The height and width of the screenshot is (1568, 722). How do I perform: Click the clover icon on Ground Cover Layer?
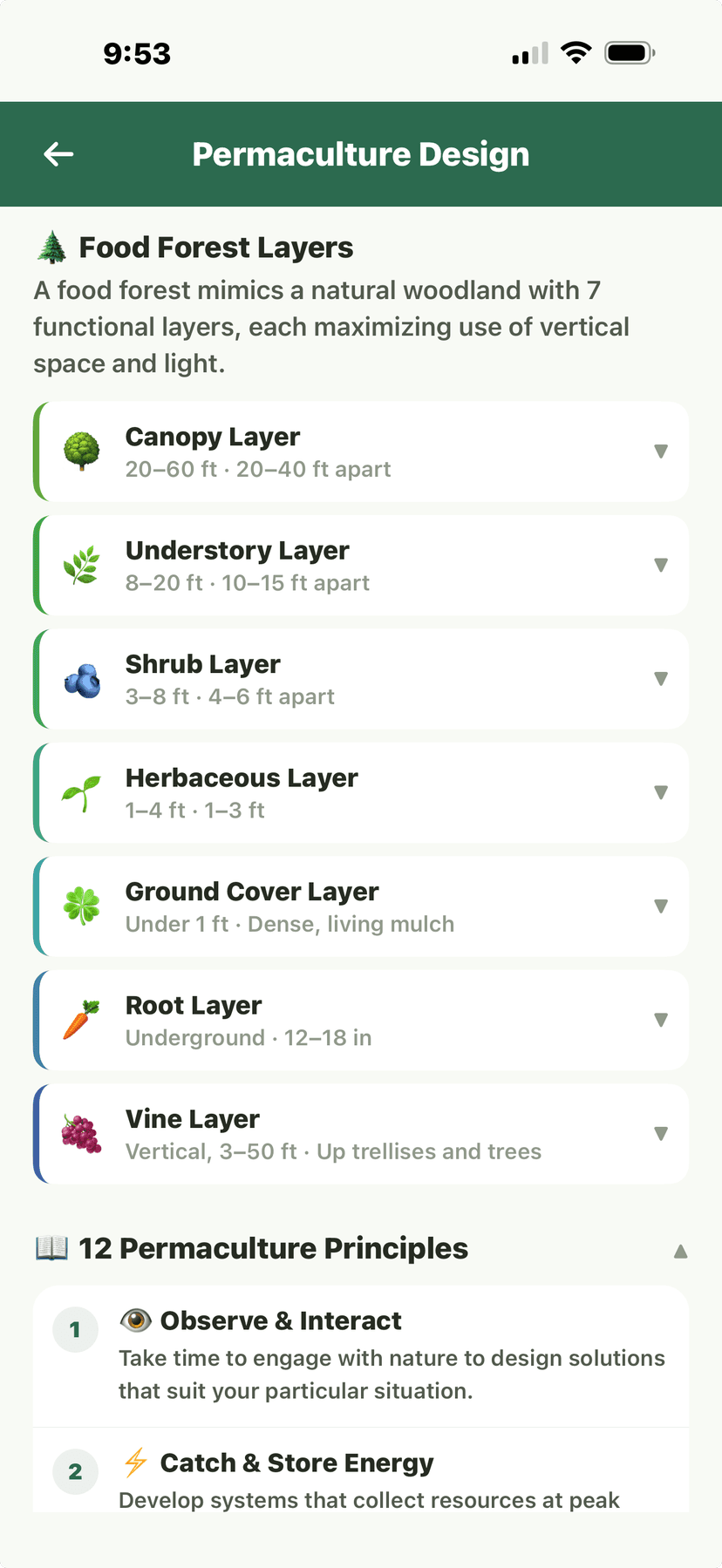(x=82, y=906)
